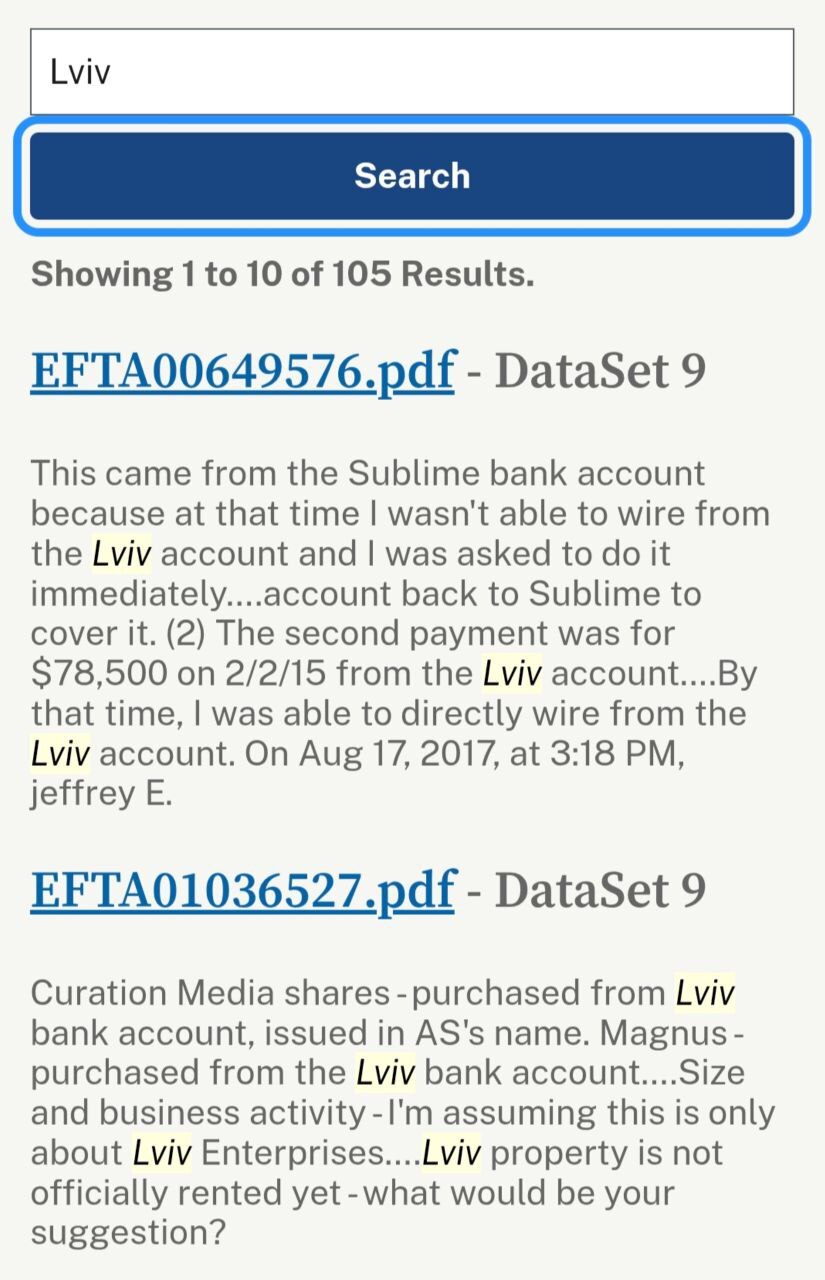Screen dimensions: 825x1280
Task: Open the EFTA01036527.pdf document link
Action: click(x=243, y=890)
